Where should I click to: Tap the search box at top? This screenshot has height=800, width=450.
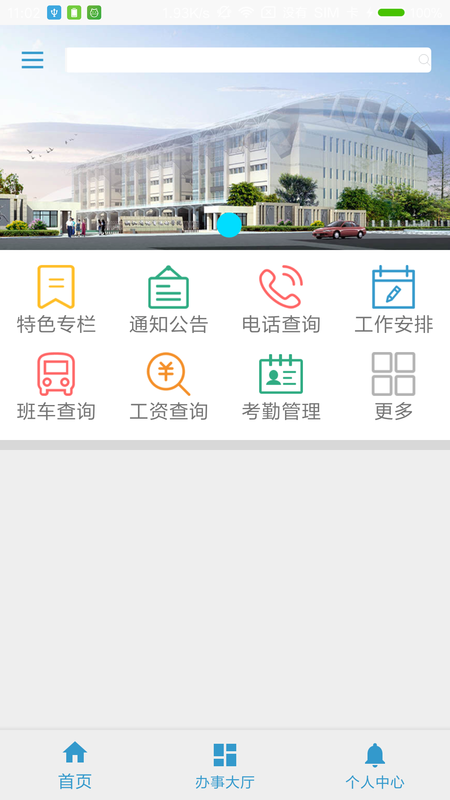(248, 60)
